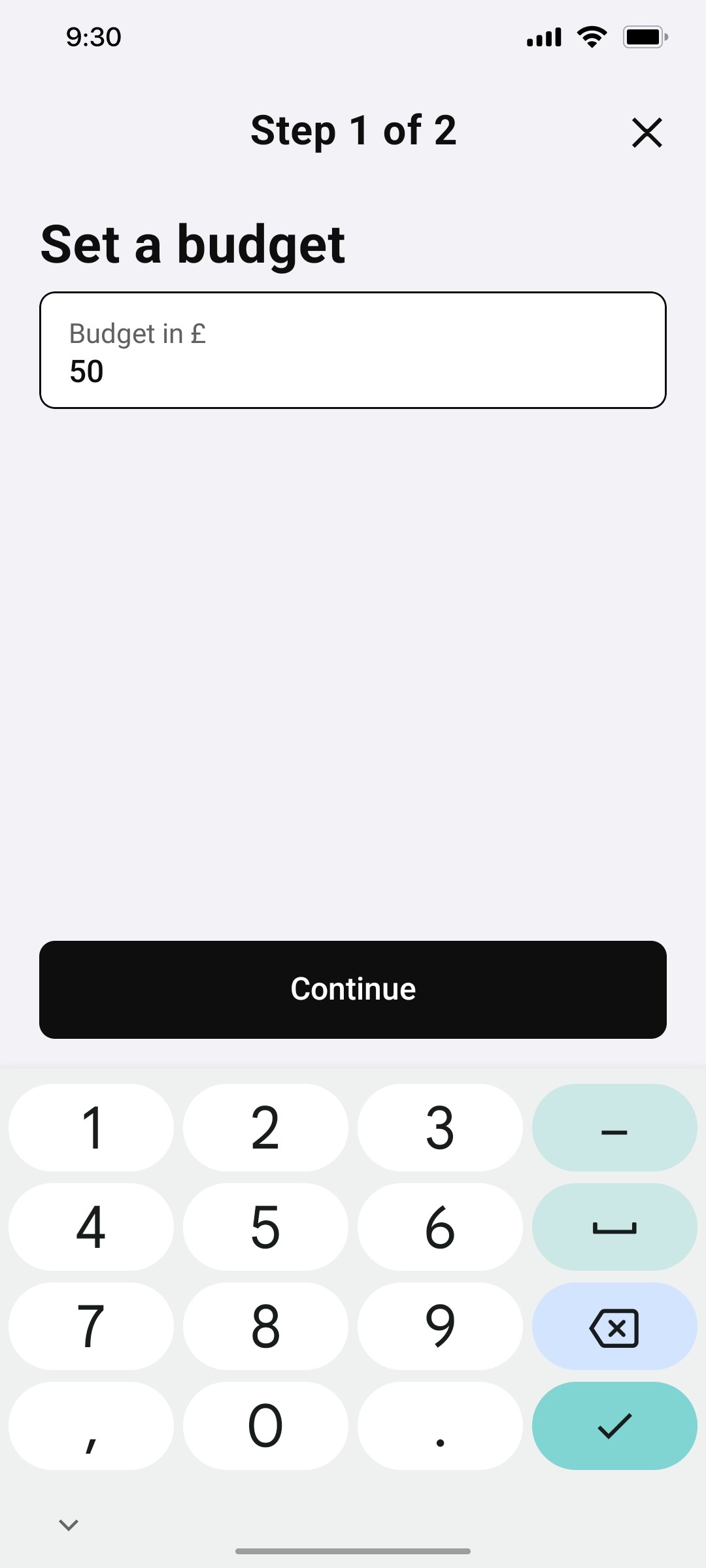The height and width of the screenshot is (1568, 706).
Task: Collapse the keyboard using the down chevron
Action: pos(68,1525)
